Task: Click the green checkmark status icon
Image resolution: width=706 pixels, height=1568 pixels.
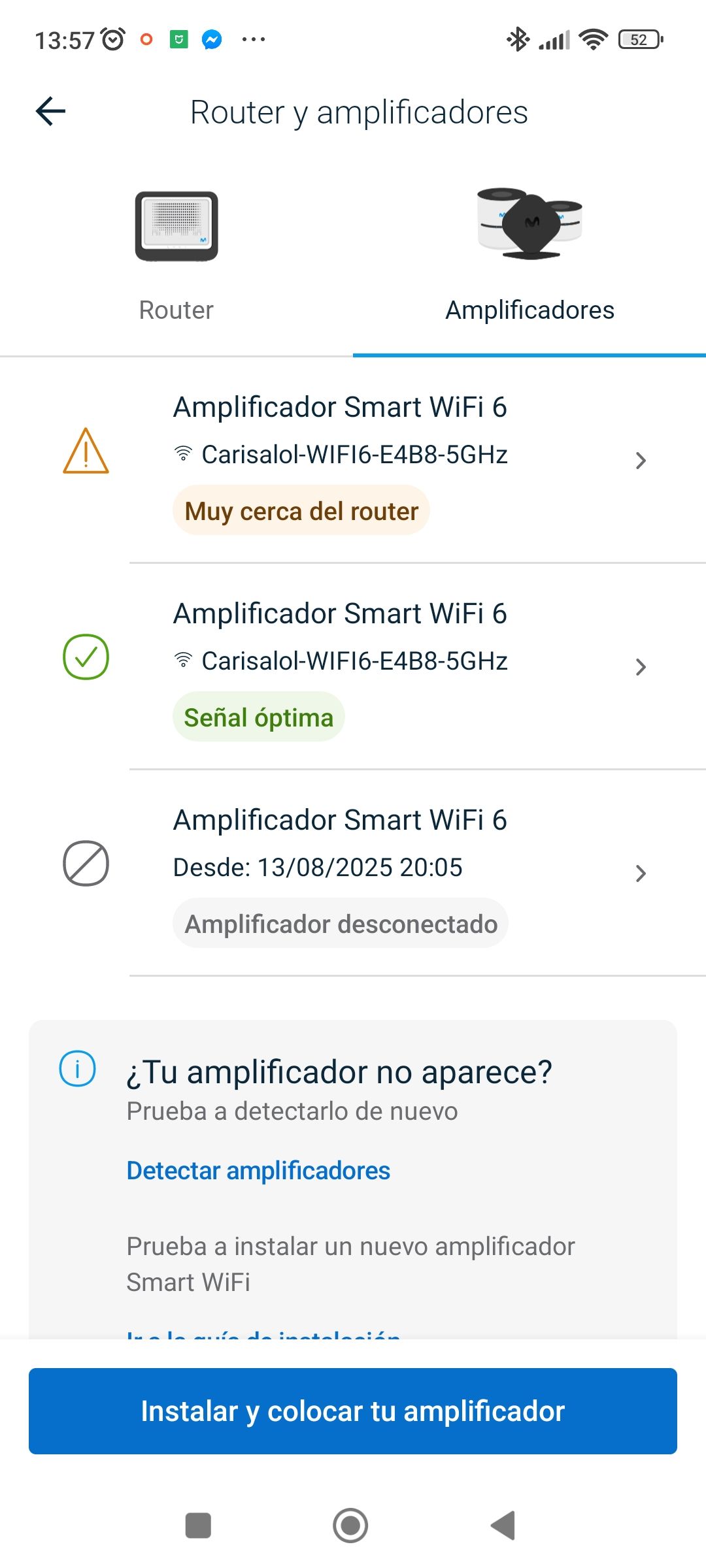Action: (85, 658)
